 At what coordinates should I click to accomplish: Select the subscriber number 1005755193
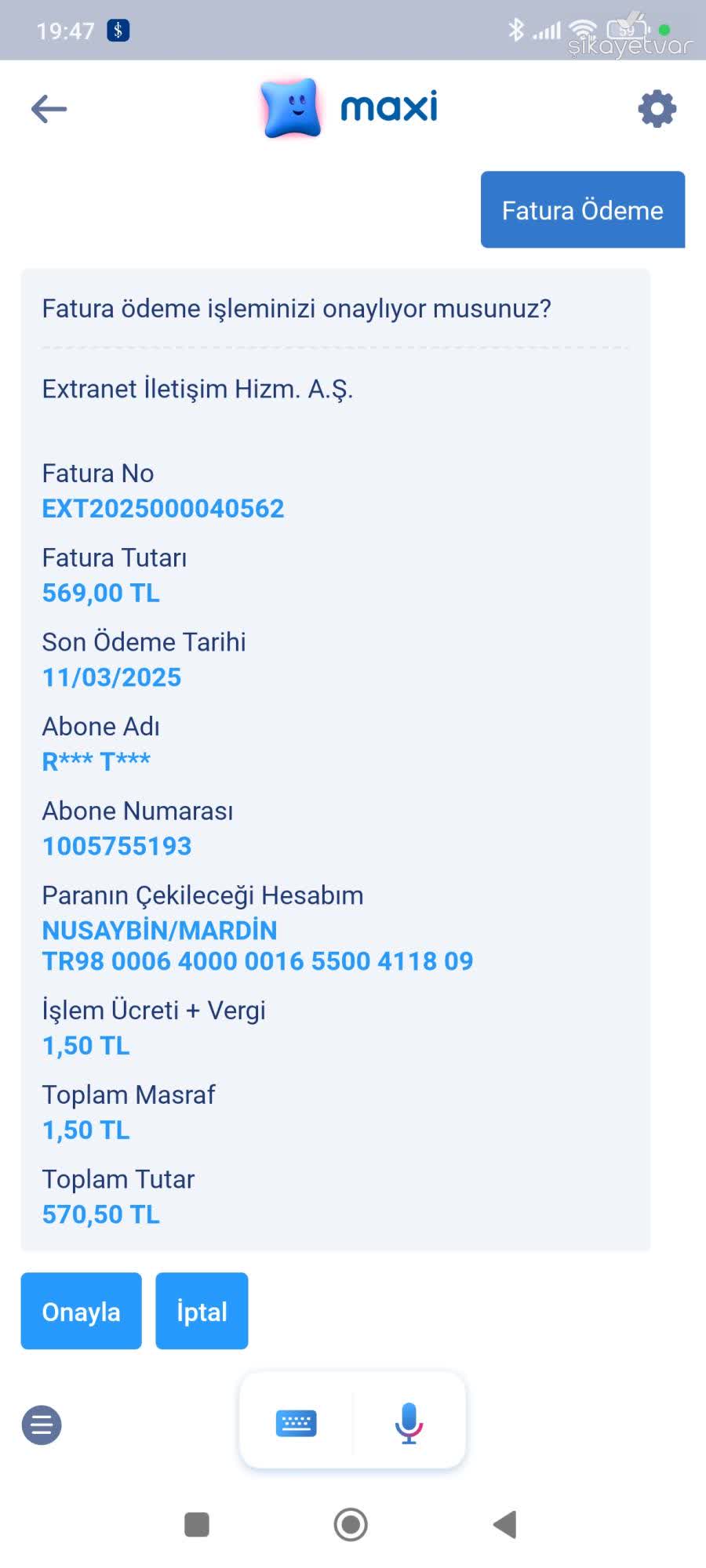[x=116, y=846]
